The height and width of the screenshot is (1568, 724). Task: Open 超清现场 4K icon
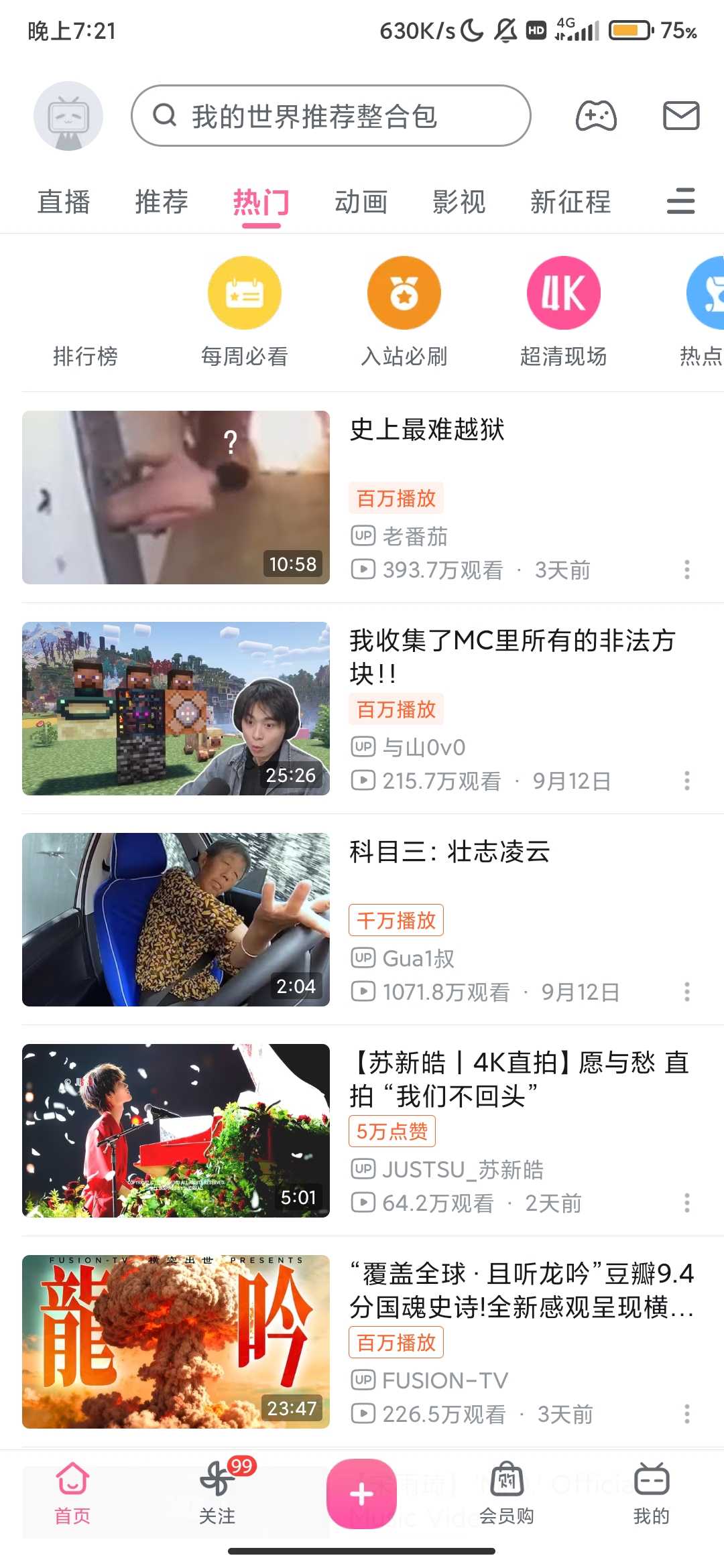563,293
